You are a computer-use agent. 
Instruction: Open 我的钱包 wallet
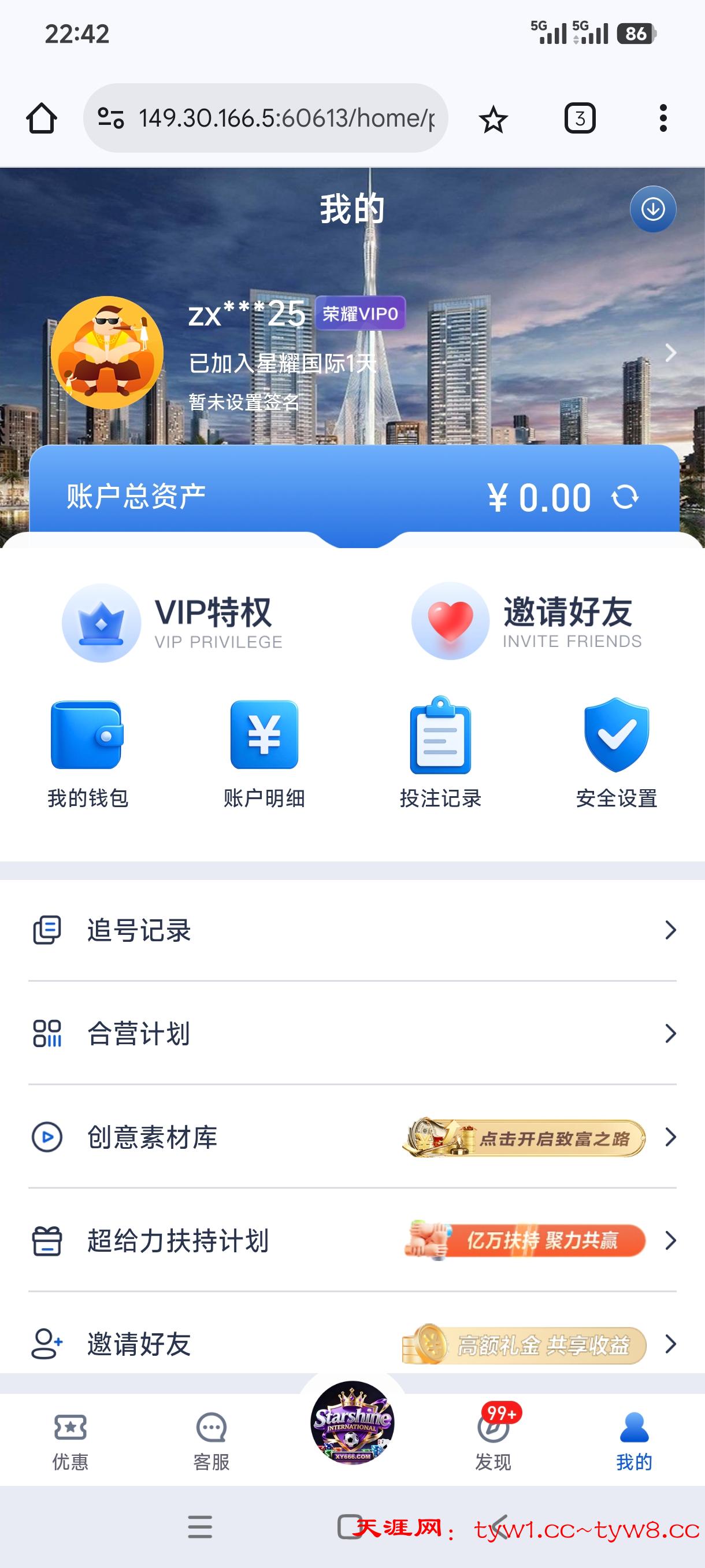click(88, 753)
